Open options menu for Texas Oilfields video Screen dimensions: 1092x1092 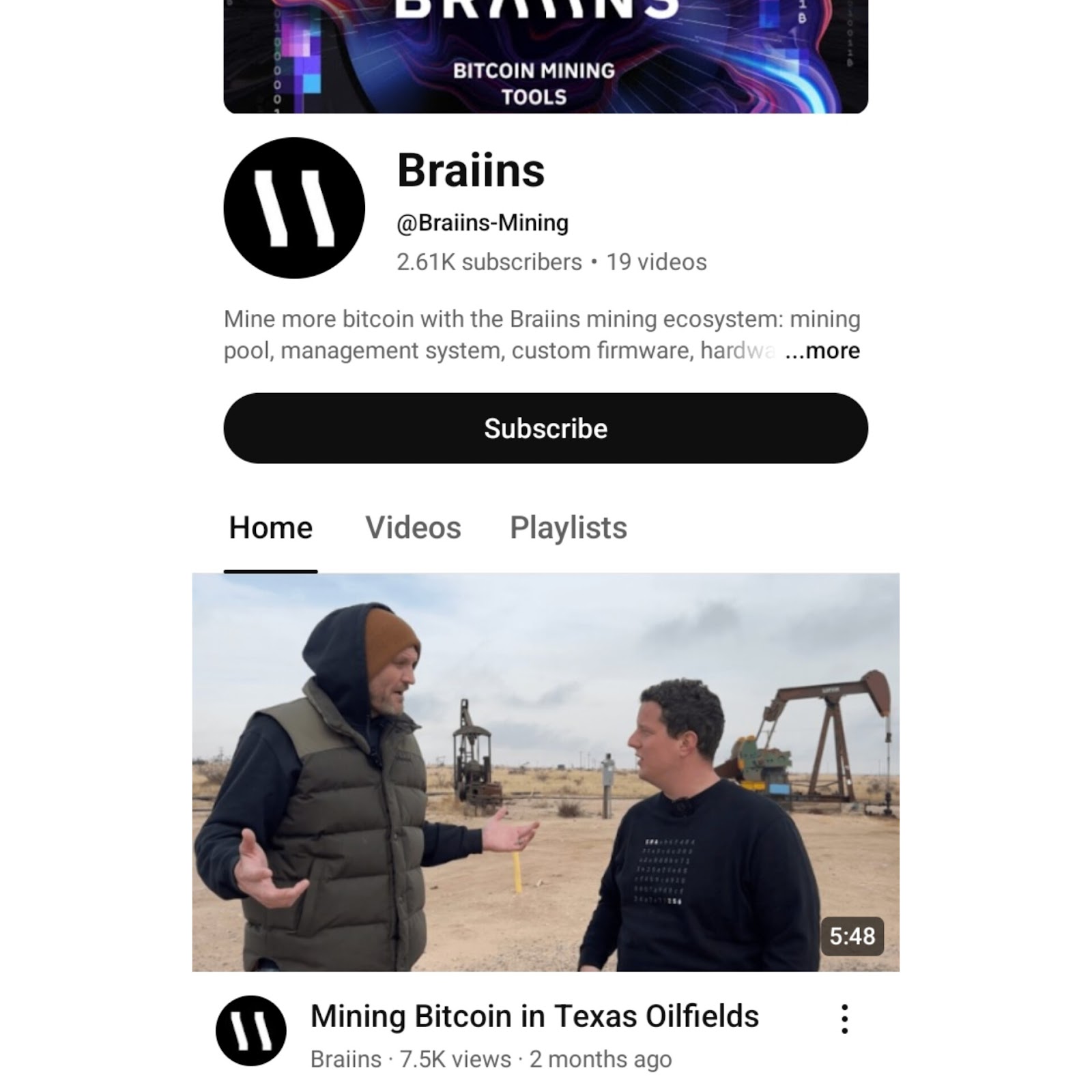[x=844, y=1019]
